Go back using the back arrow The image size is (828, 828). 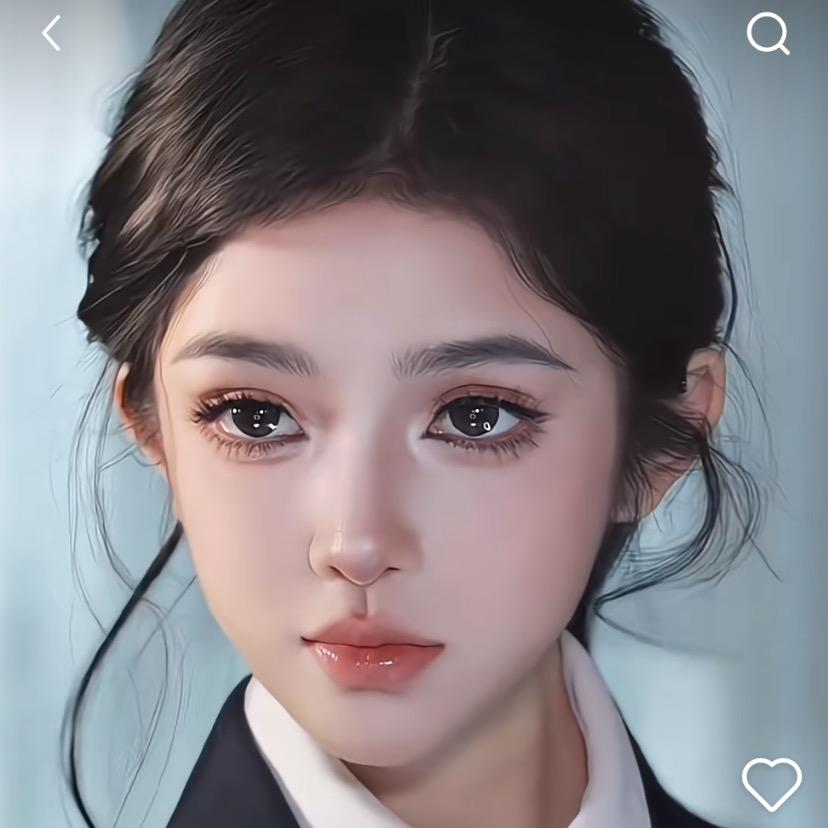point(51,33)
